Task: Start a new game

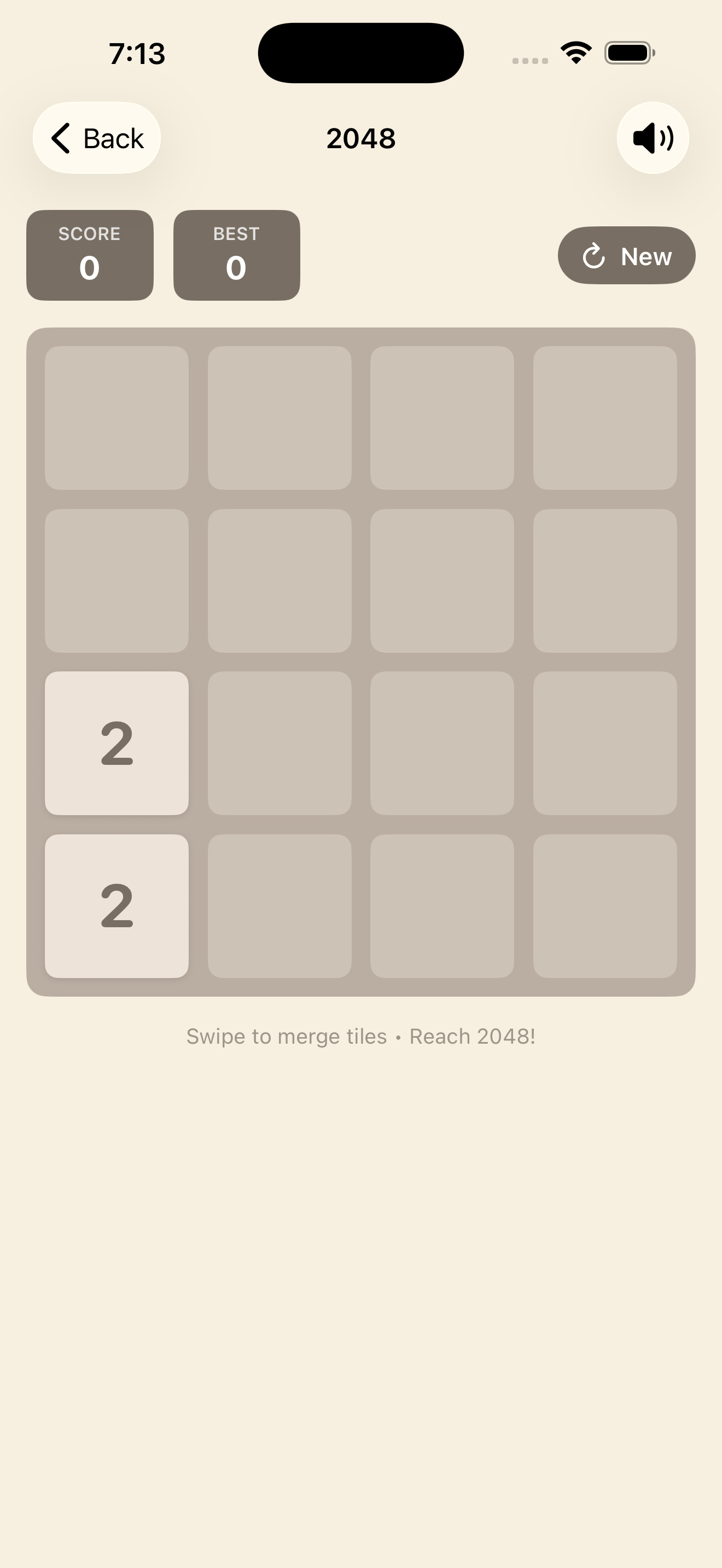Action: (x=626, y=256)
